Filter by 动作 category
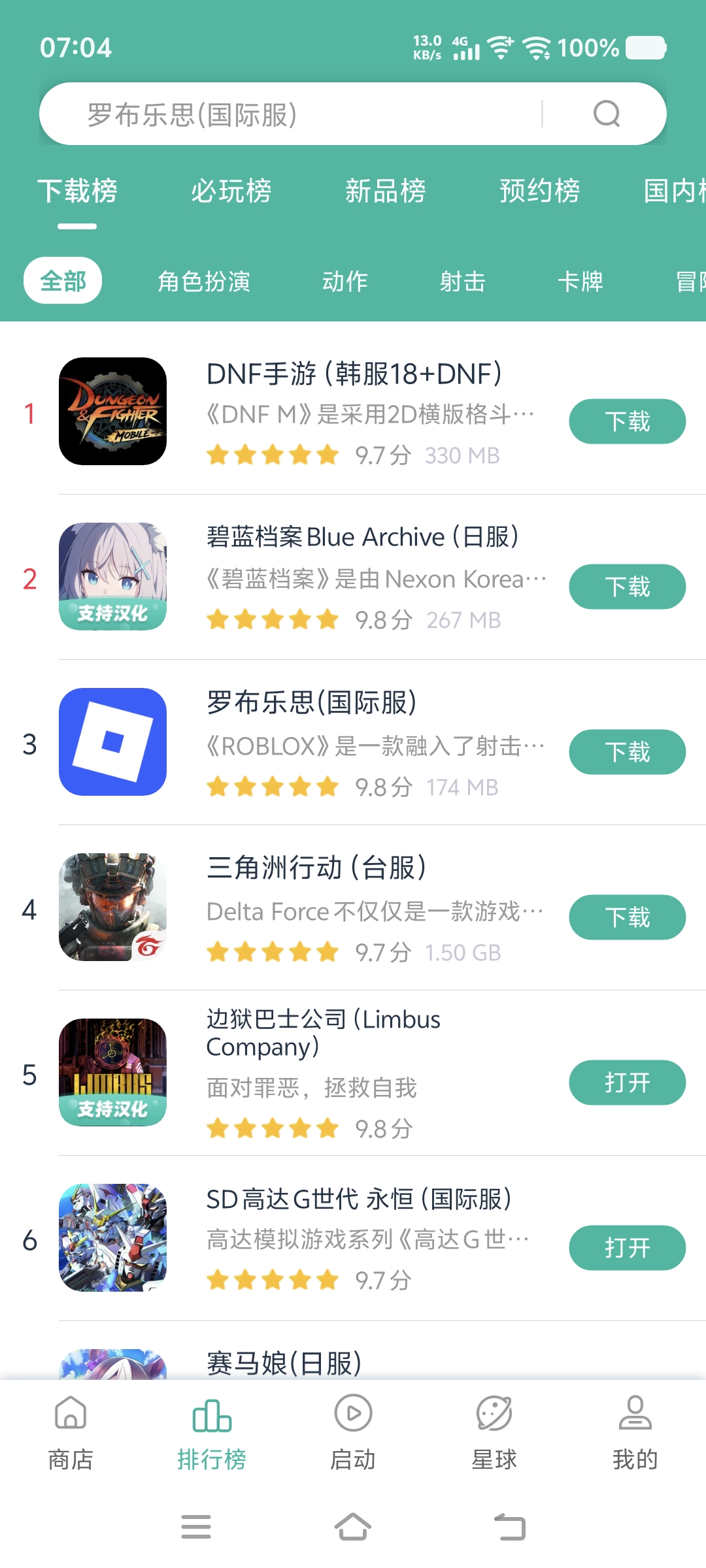Viewport: 706px width, 1568px height. (345, 282)
